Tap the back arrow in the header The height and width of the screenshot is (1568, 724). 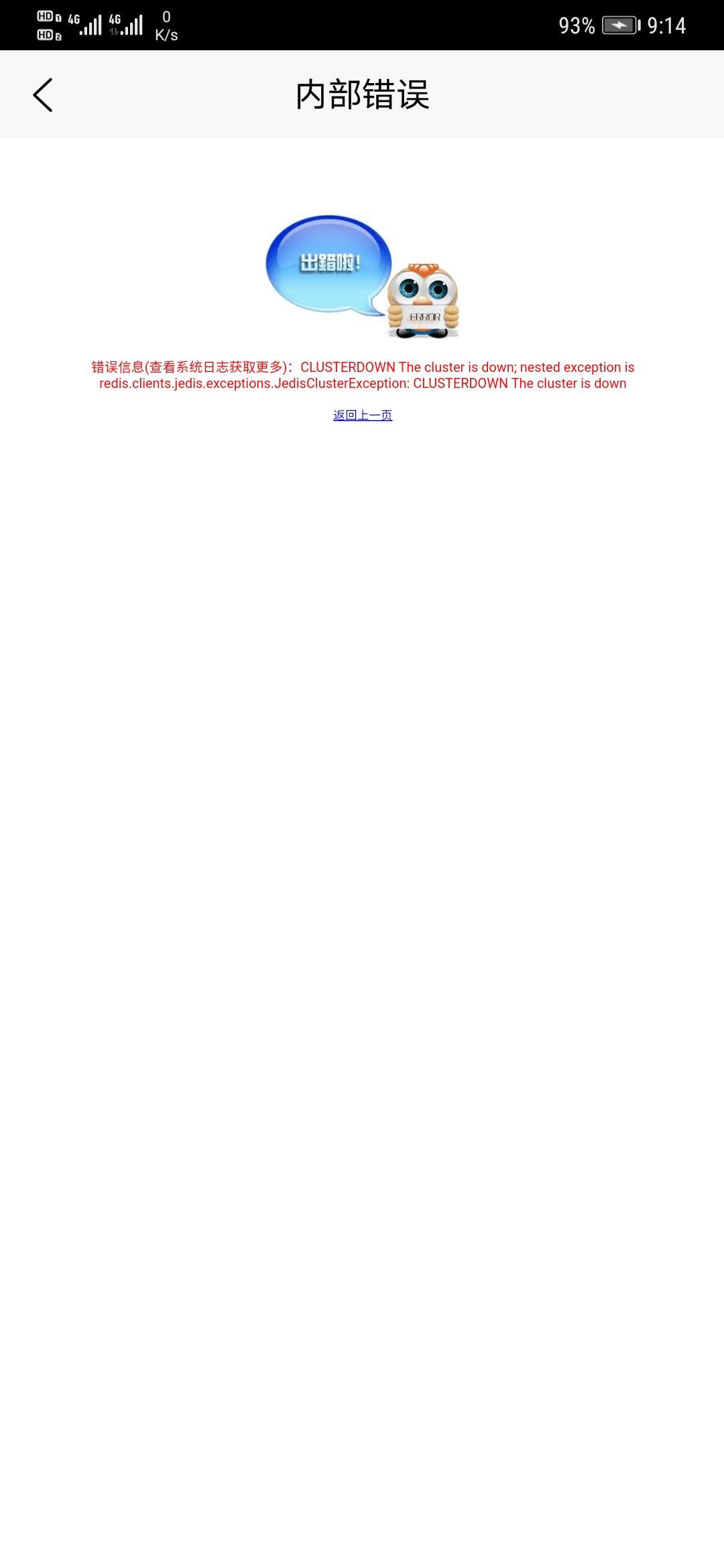pos(43,94)
